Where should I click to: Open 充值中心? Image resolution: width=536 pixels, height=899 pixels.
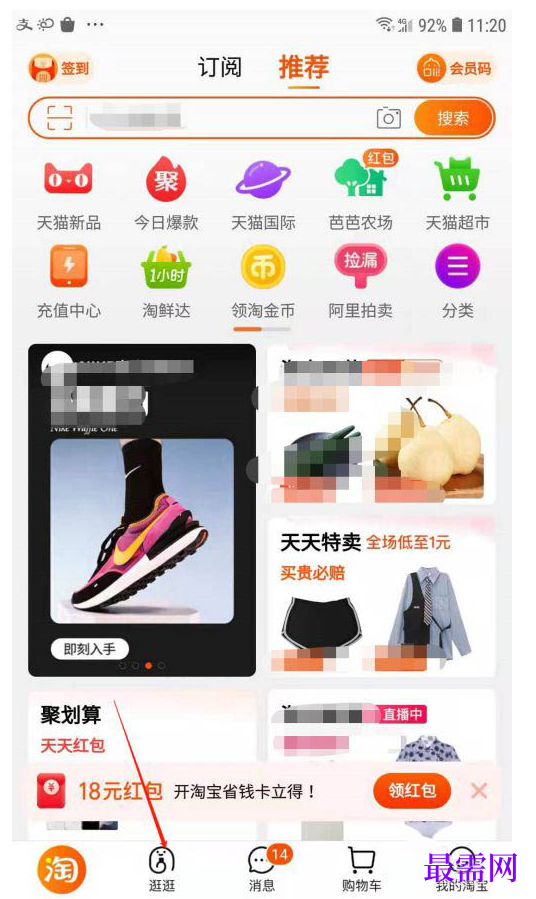coord(69,282)
